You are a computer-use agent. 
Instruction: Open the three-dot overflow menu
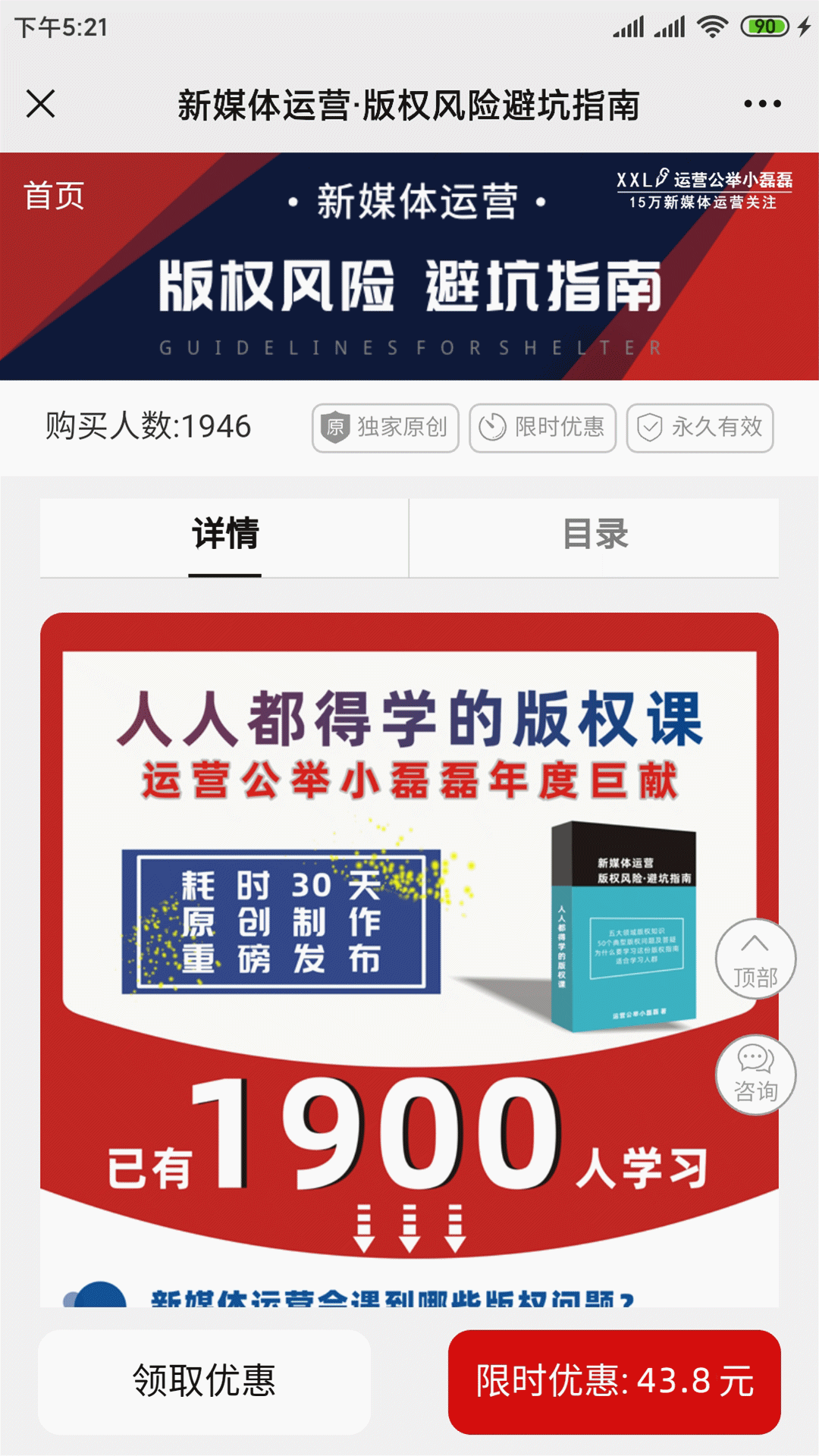[762, 104]
